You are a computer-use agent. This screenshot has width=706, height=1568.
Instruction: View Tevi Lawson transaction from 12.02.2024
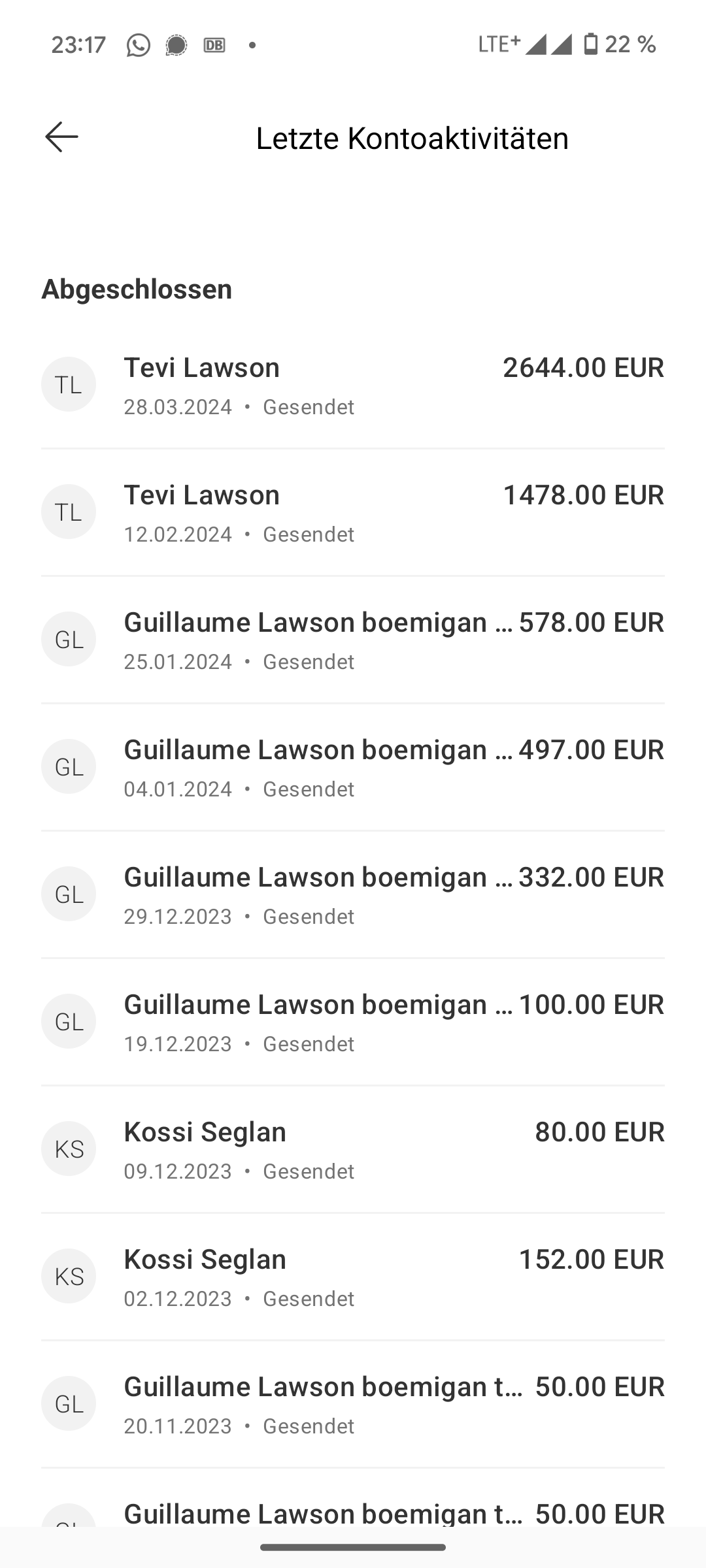[x=353, y=513]
